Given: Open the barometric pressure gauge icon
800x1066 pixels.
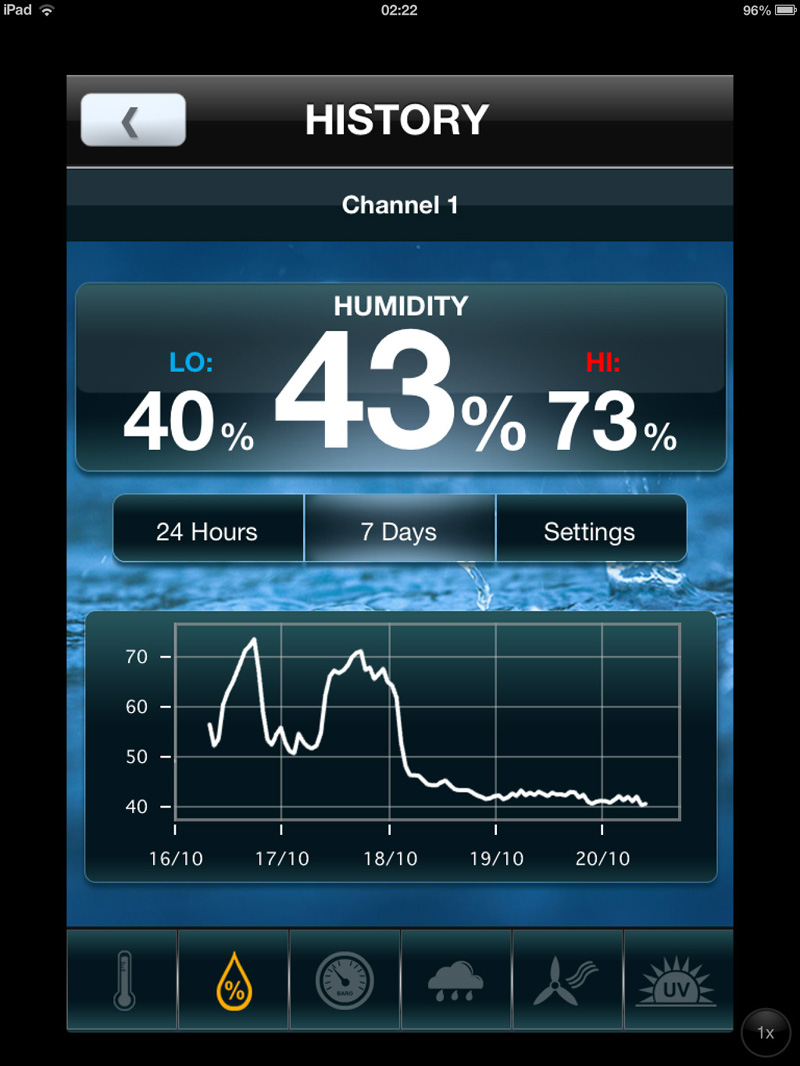Looking at the screenshot, I should coord(345,978).
